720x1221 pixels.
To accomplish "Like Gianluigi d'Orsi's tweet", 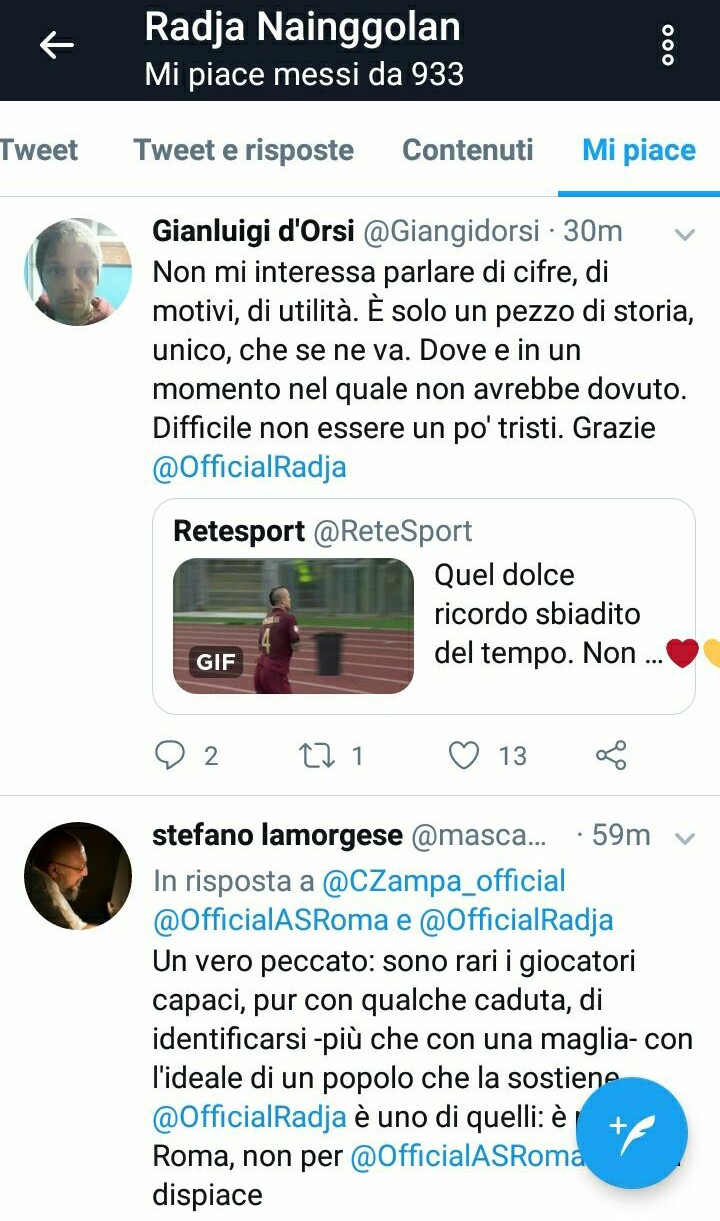I will [464, 755].
